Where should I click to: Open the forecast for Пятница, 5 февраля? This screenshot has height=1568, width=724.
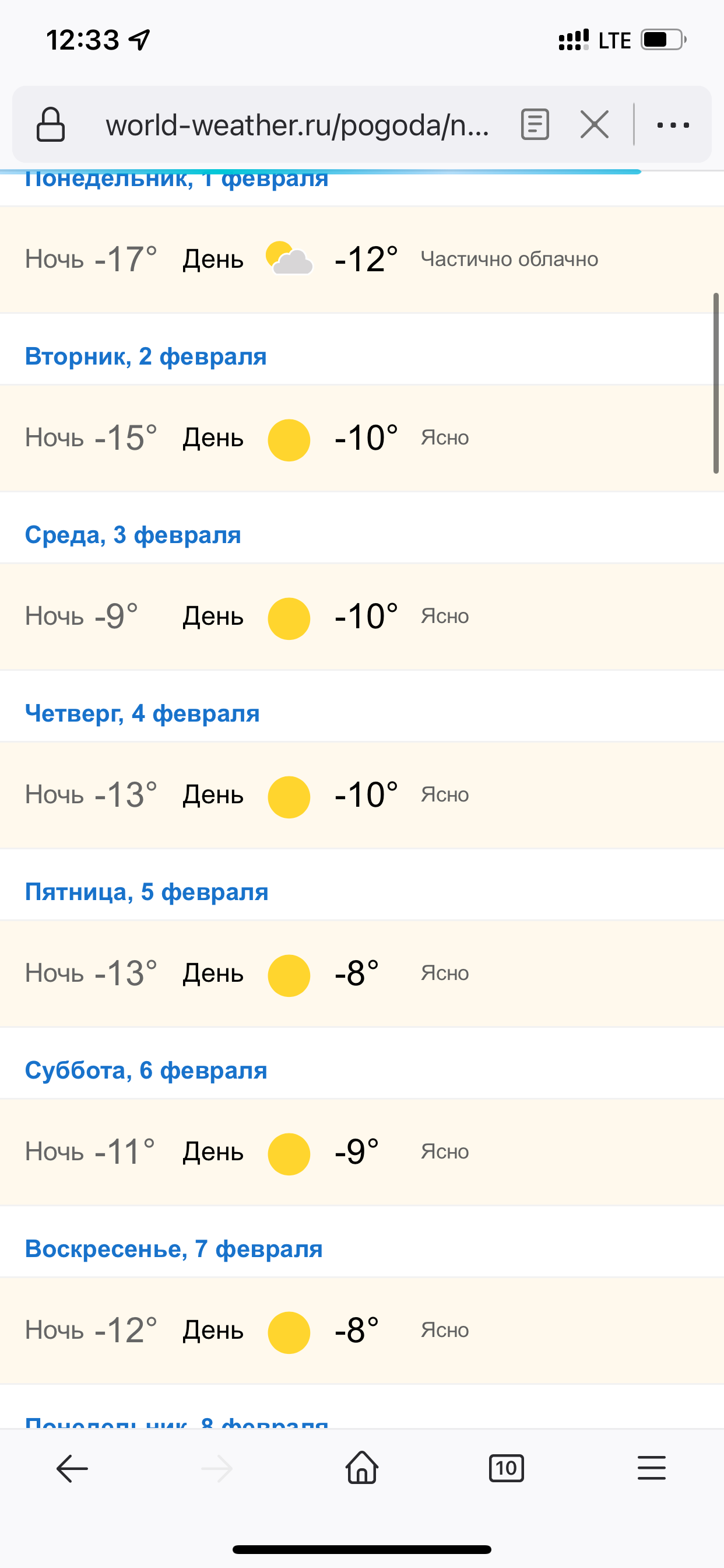147,891
